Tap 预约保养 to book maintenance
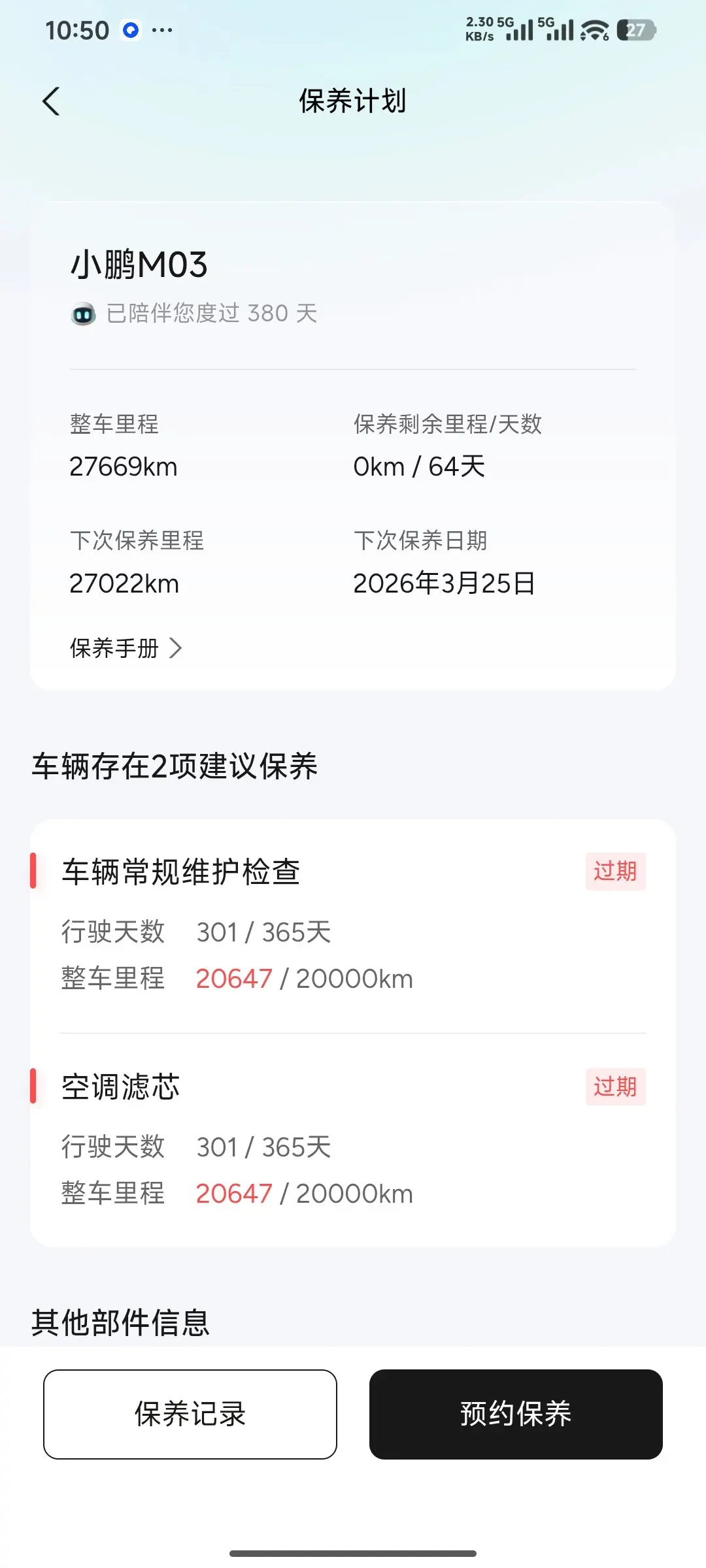The height and width of the screenshot is (1568, 706). point(516,1414)
